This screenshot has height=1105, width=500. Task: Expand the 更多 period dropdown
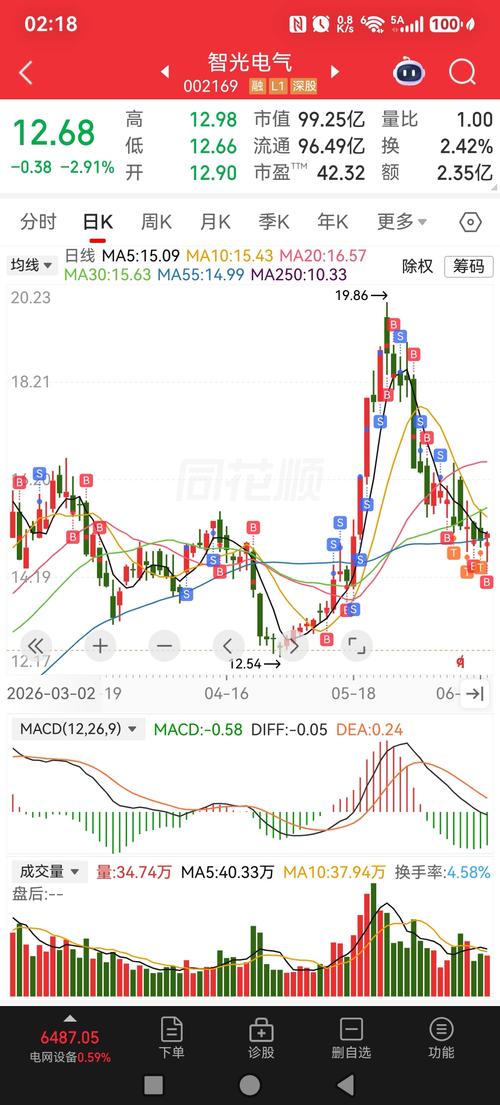(x=401, y=222)
